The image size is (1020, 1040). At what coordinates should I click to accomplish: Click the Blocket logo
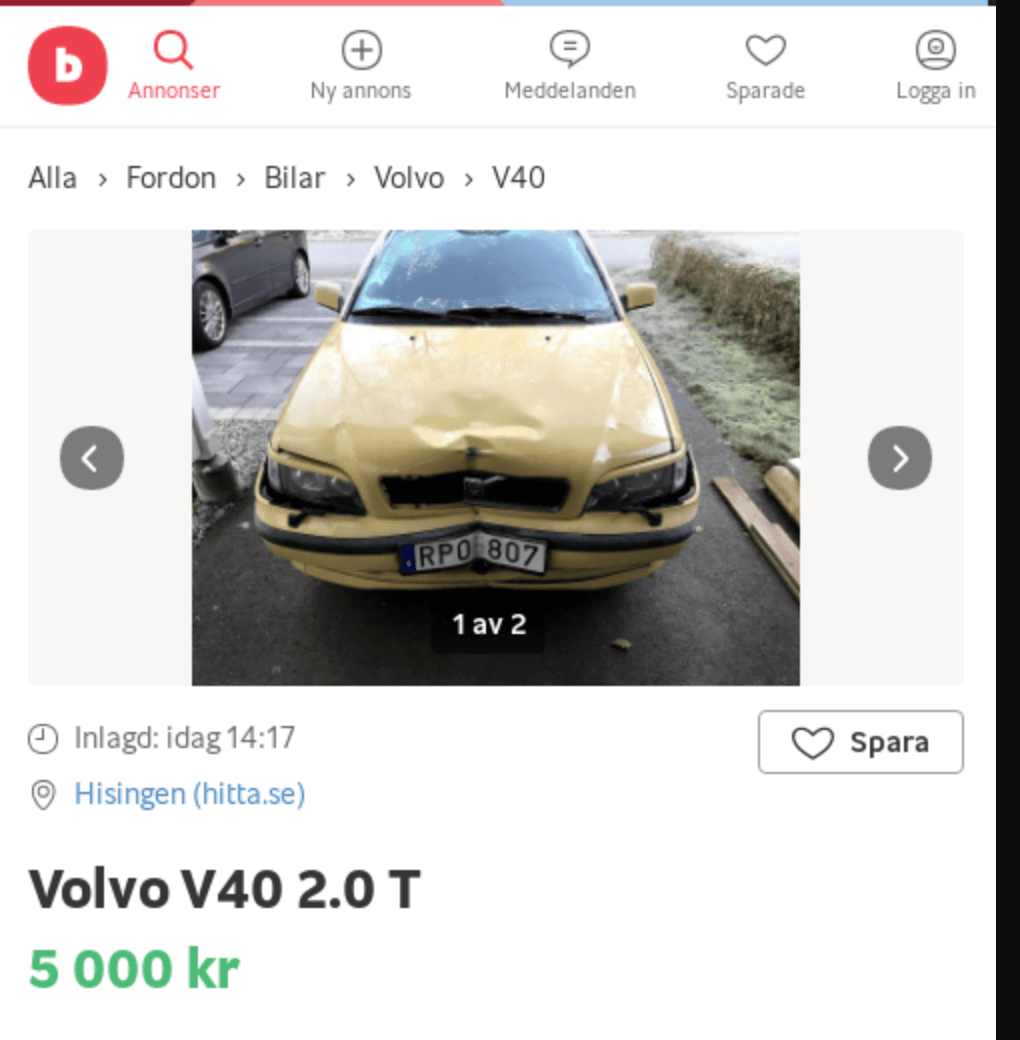tap(66, 63)
